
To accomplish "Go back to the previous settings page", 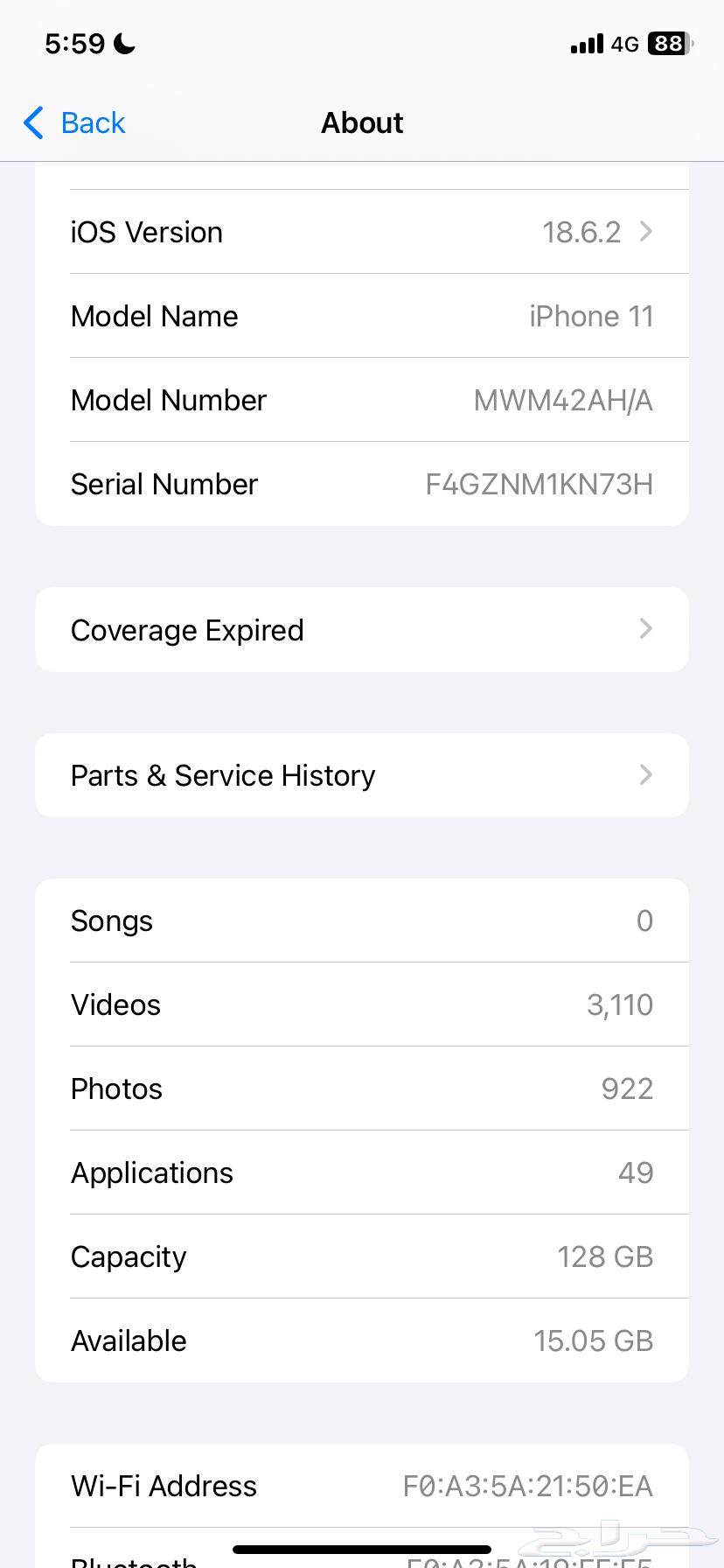I will (x=75, y=123).
